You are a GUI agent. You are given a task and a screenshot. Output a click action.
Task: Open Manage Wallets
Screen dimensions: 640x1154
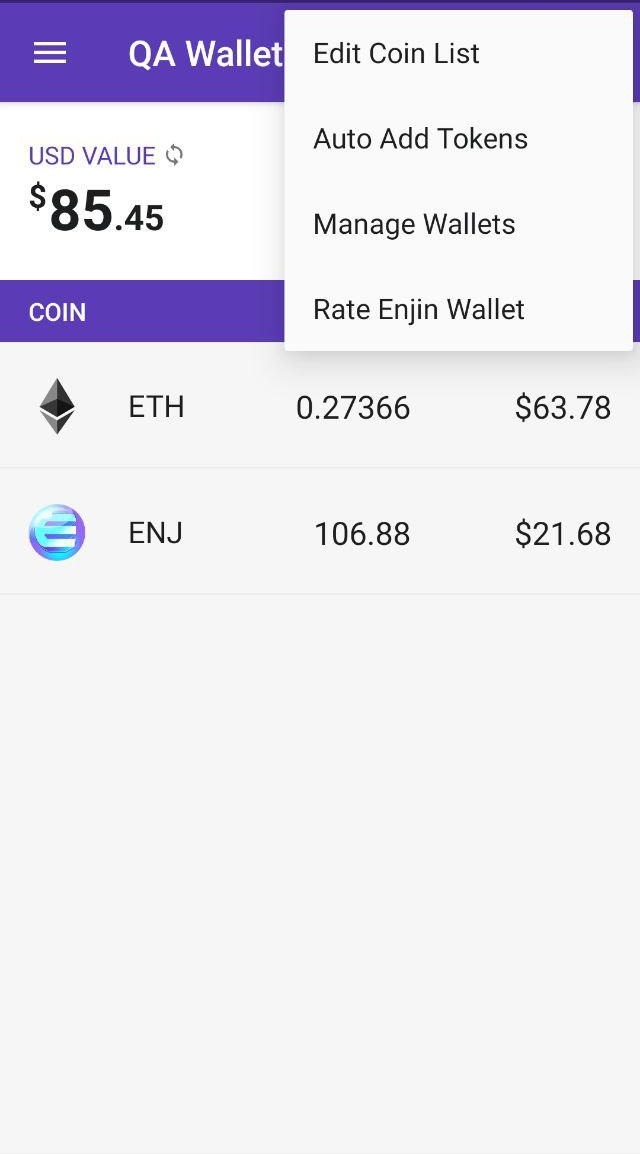[458, 224]
